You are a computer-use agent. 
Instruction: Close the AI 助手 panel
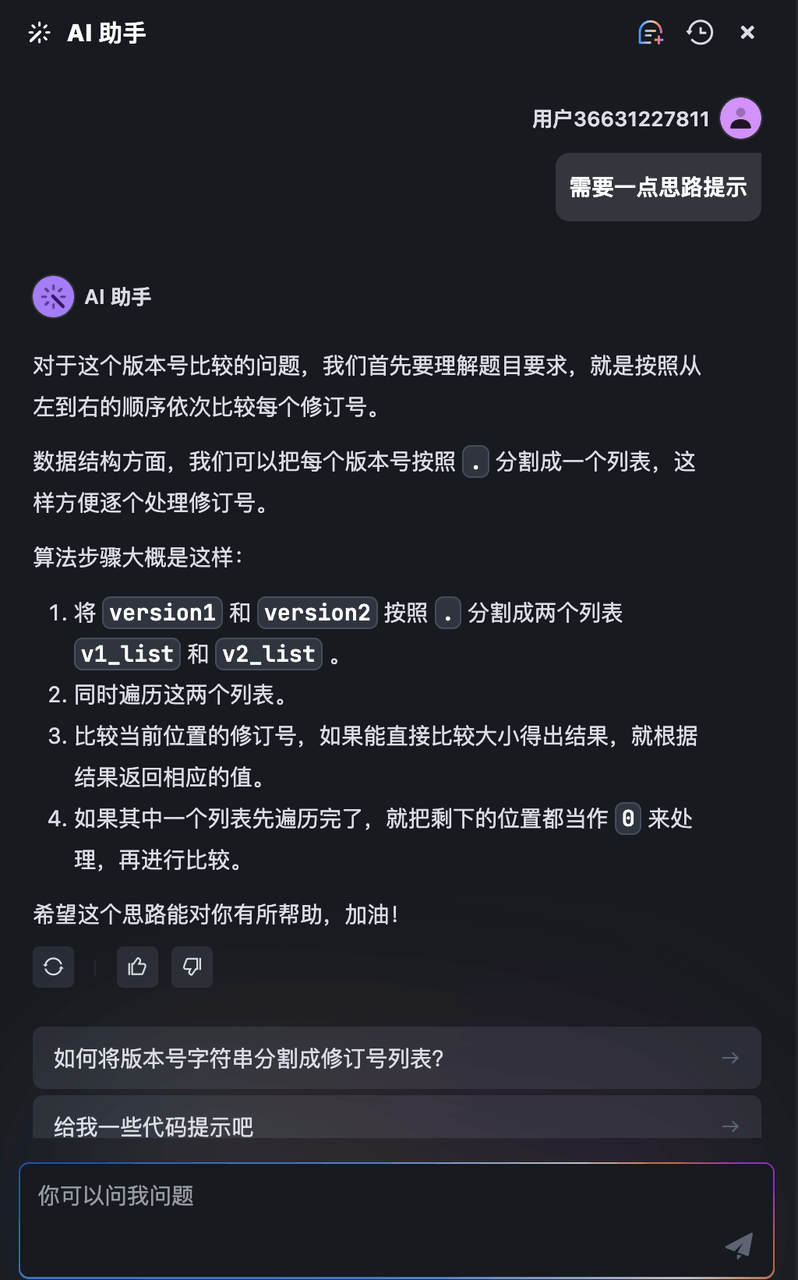tap(747, 33)
